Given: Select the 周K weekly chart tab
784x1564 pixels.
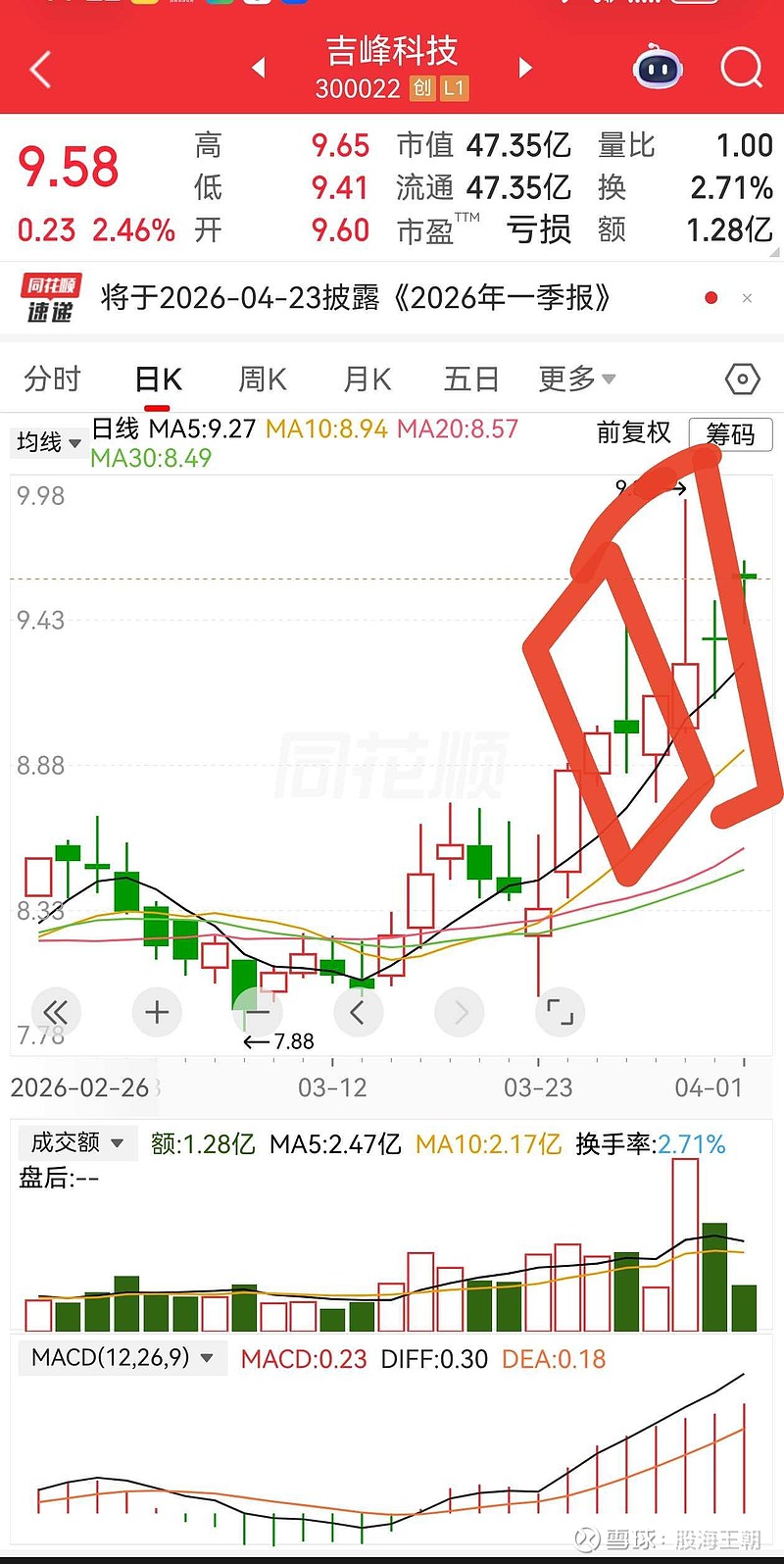Looking at the screenshot, I should pyautogui.click(x=262, y=378).
